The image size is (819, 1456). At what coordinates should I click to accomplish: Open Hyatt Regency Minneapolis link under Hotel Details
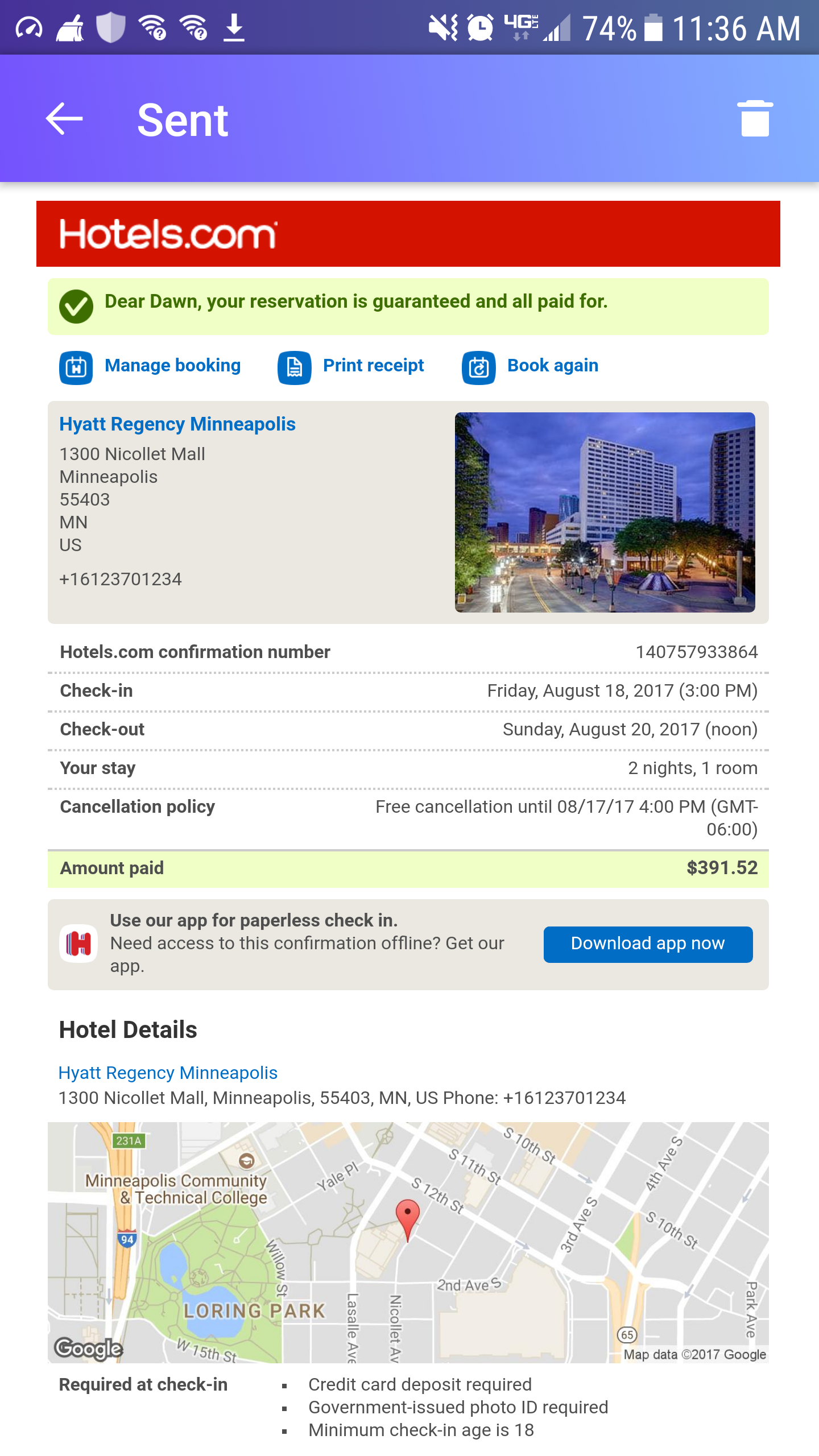(x=168, y=1073)
